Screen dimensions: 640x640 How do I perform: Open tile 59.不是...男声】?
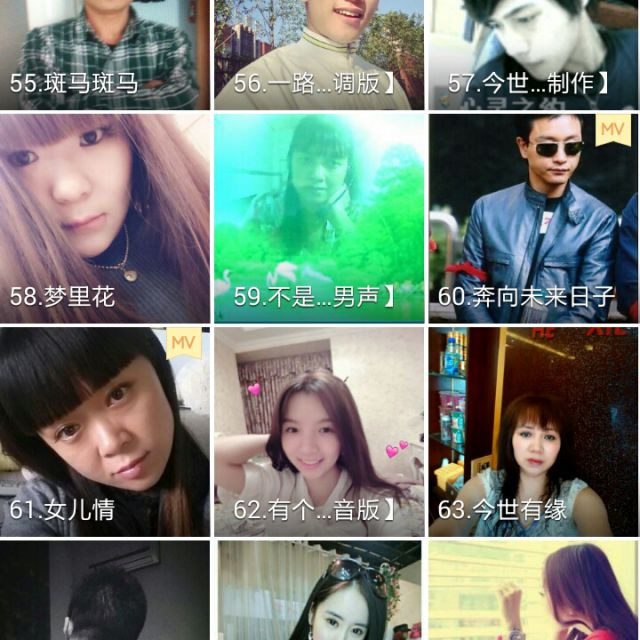click(x=319, y=218)
